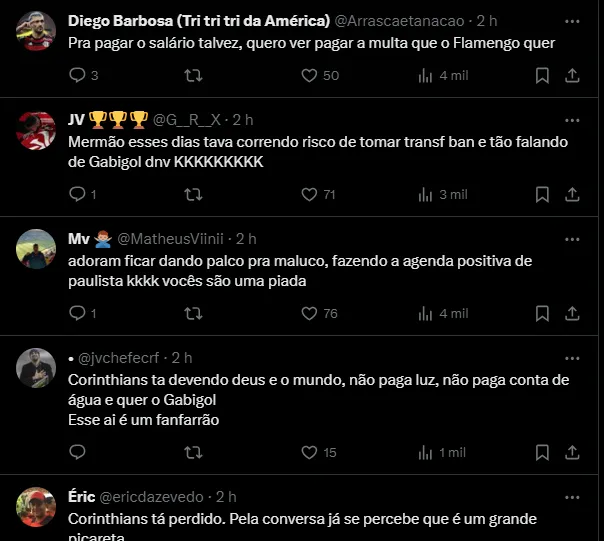Bookmark Diego Barbosa's tweet
Image resolution: width=604 pixels, height=541 pixels.
click(542, 75)
